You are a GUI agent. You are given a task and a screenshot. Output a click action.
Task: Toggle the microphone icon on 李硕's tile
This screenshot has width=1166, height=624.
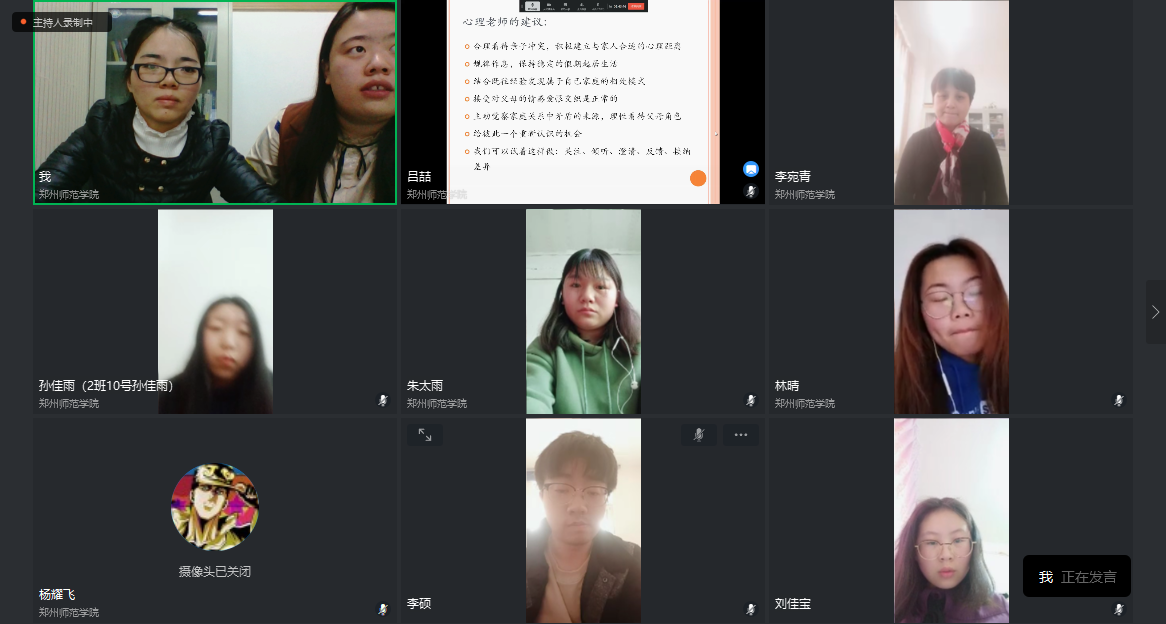click(x=699, y=435)
